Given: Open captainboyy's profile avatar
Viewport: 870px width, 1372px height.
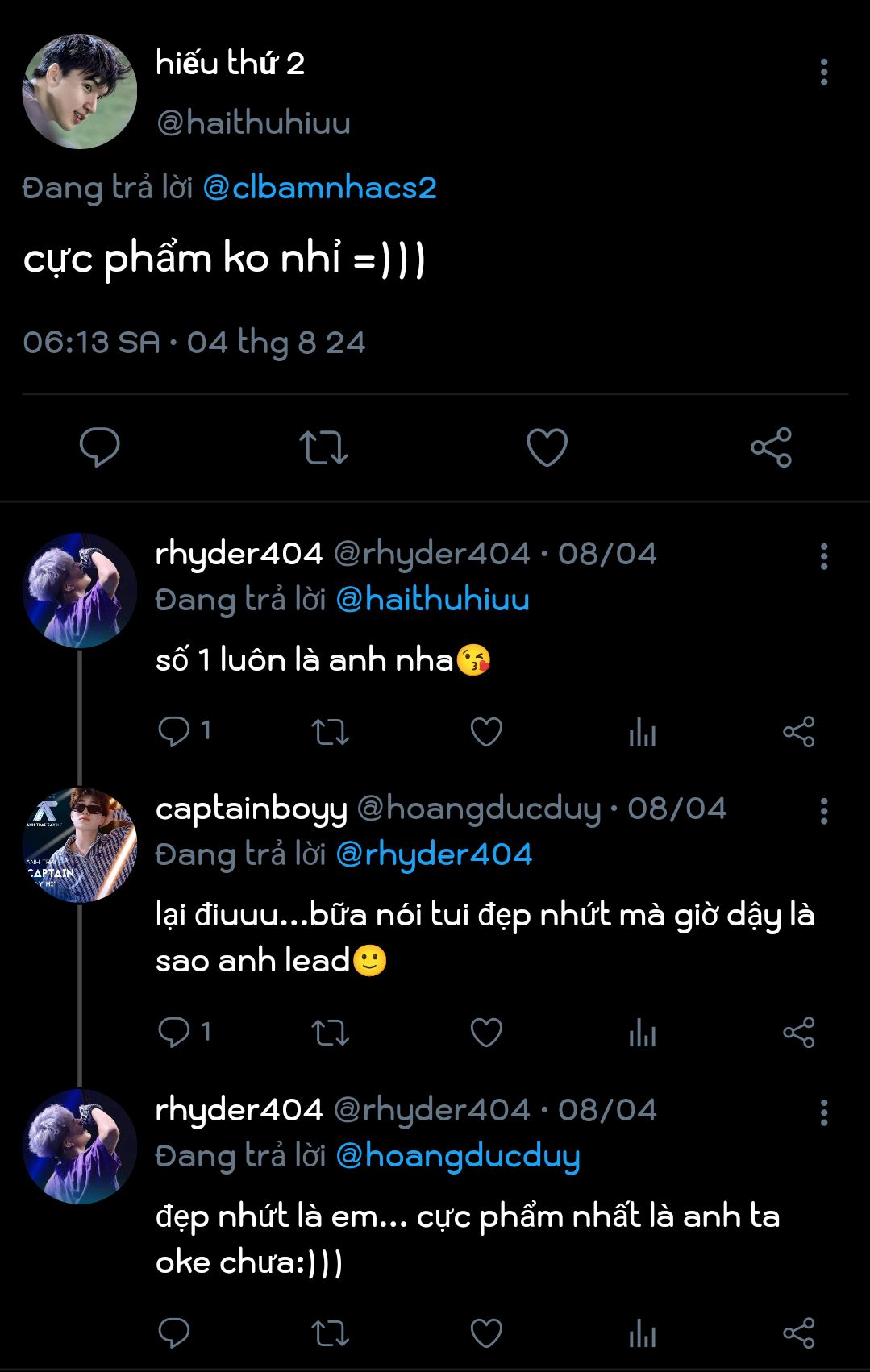Looking at the screenshot, I should (x=80, y=845).
